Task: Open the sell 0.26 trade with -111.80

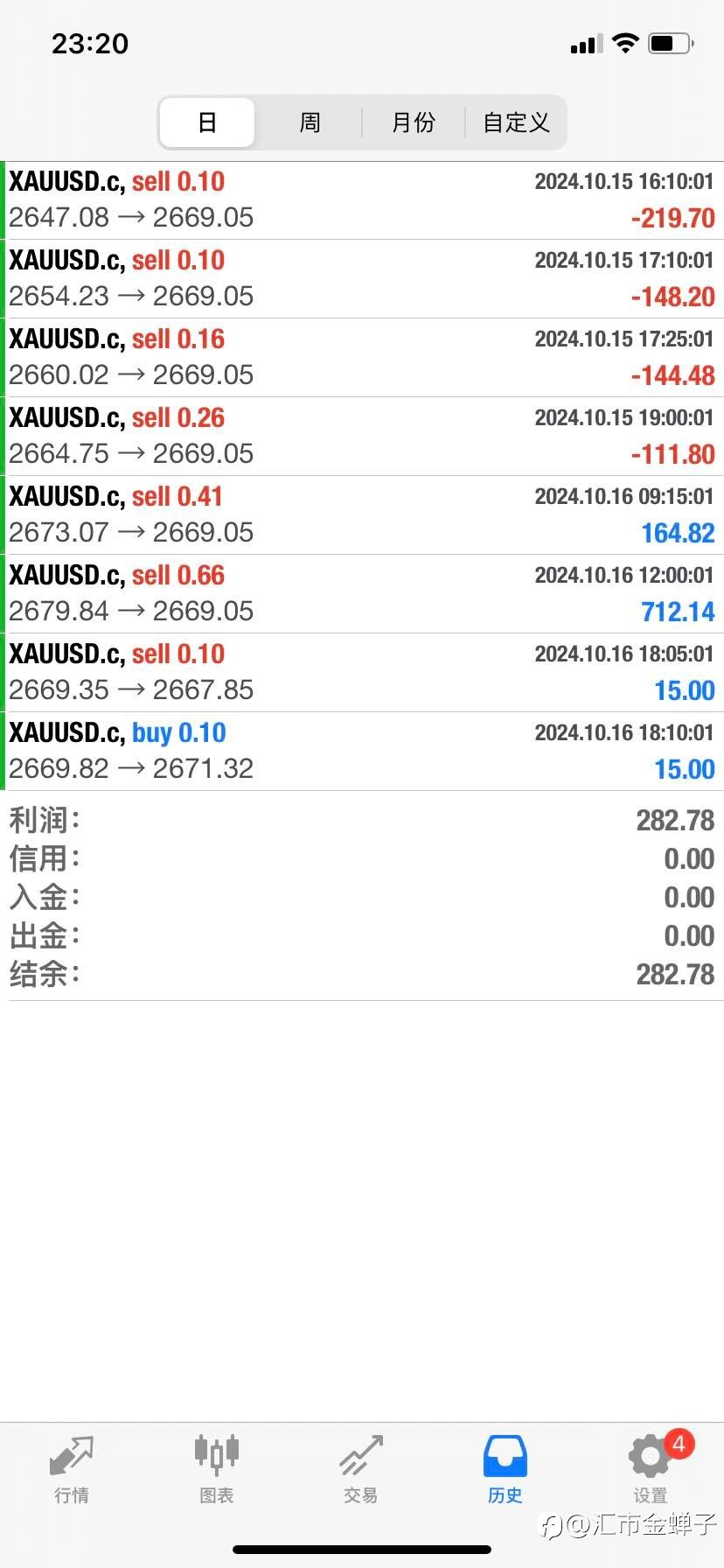Action: point(362,437)
